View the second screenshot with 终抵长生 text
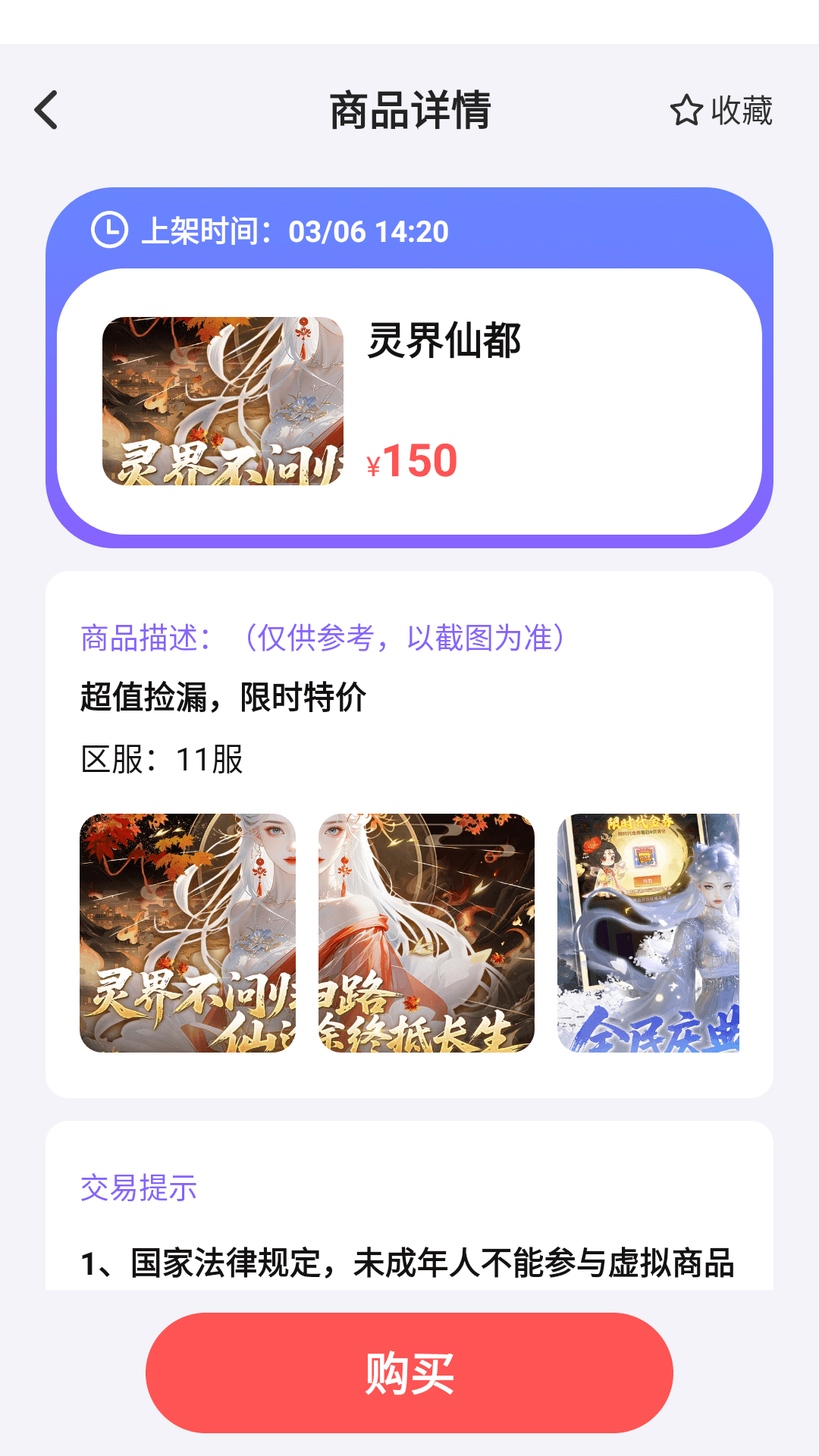This screenshot has width=819, height=1456. pyautogui.click(x=426, y=933)
